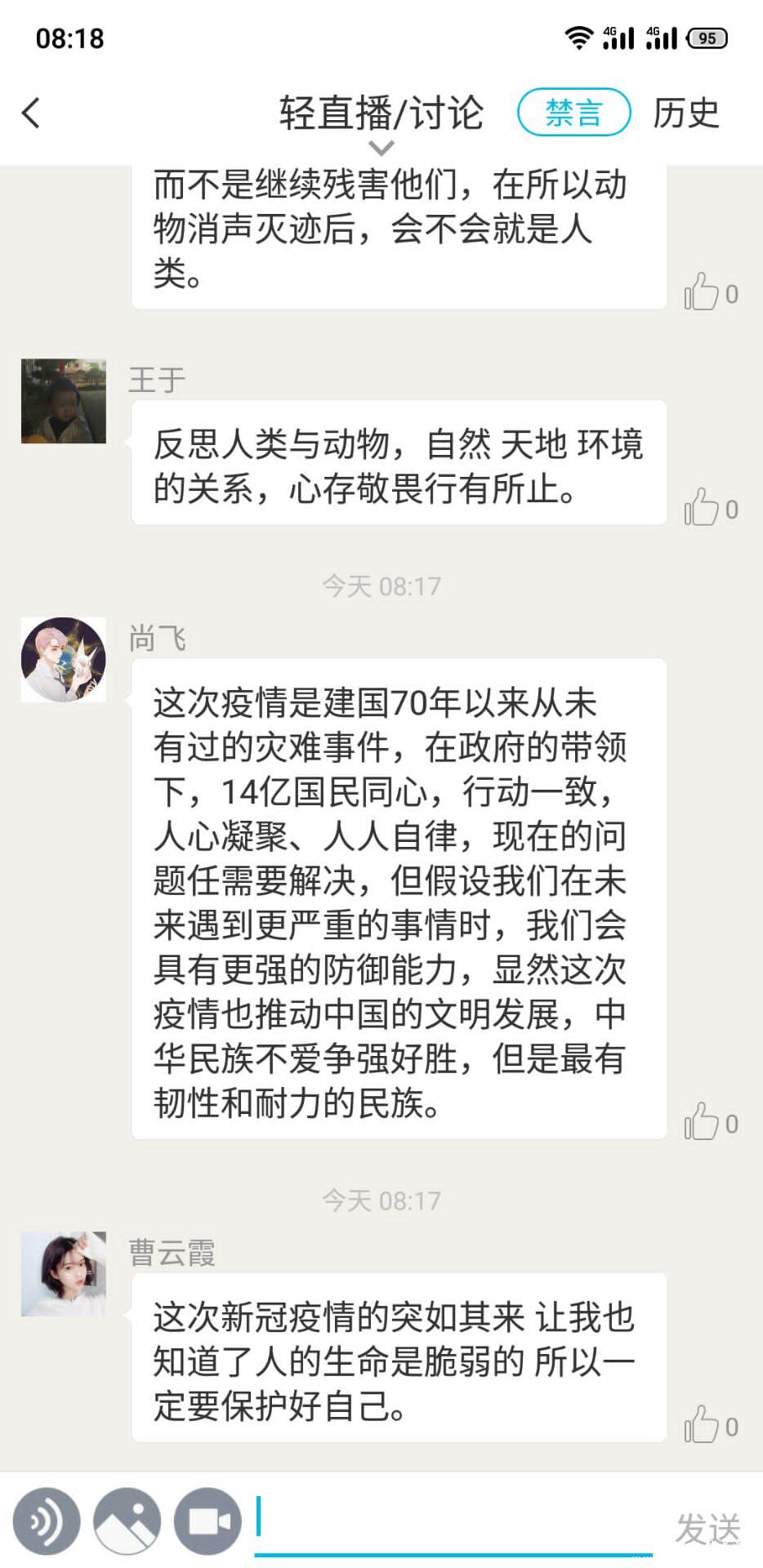The image size is (763, 1568).
Task: Like the top message ending with 人类
Action: (703, 292)
